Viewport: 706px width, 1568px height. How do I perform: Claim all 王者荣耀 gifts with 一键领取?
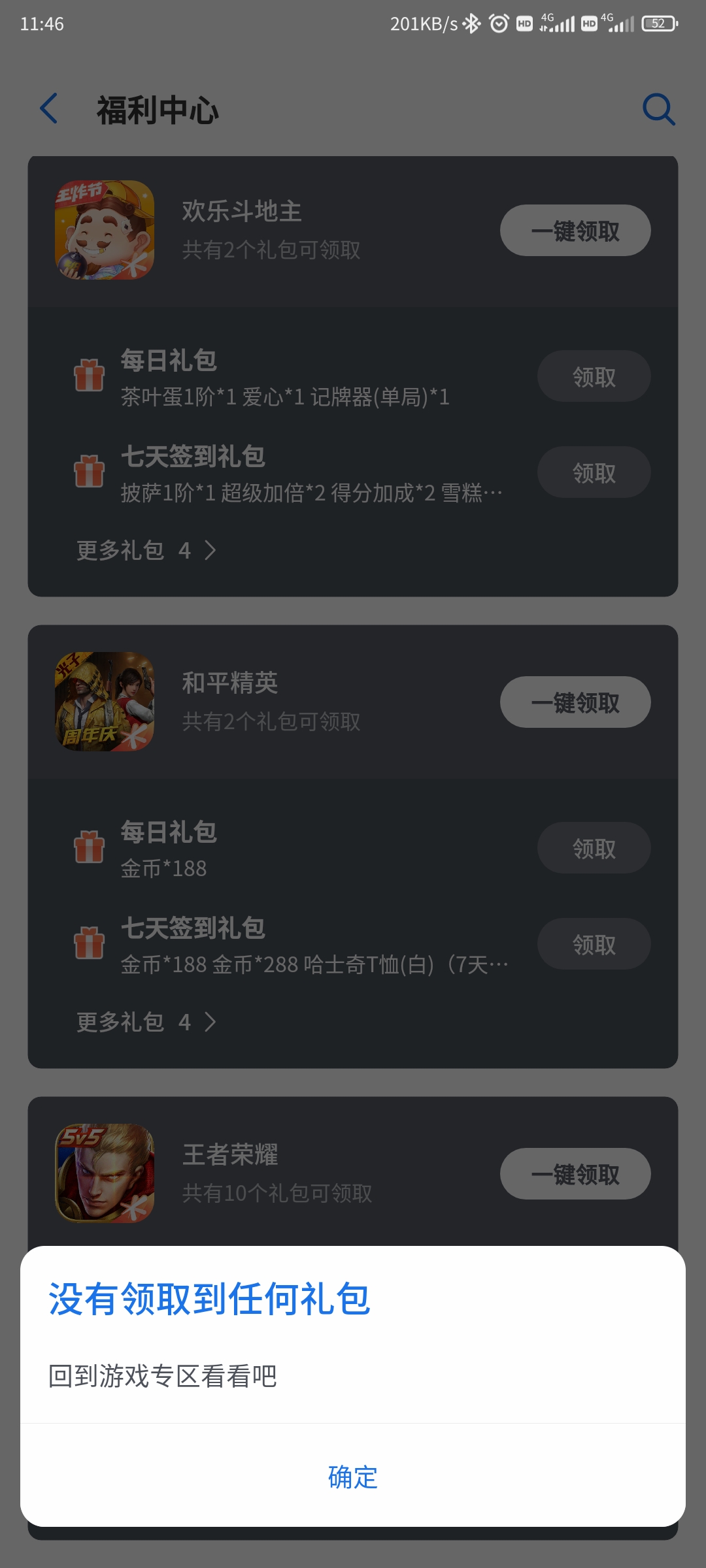[575, 1174]
